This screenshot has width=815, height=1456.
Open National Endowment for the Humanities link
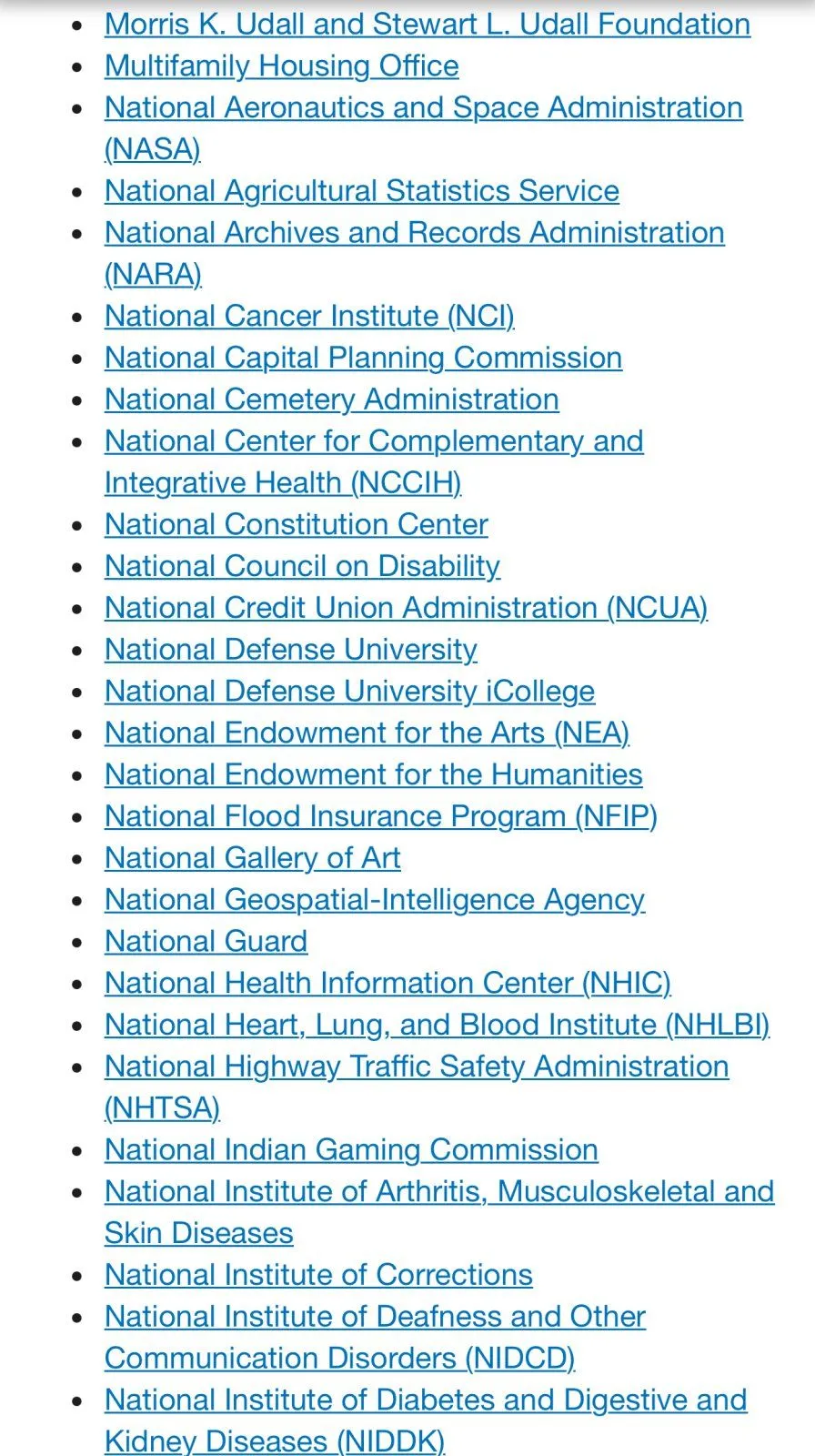[373, 775]
